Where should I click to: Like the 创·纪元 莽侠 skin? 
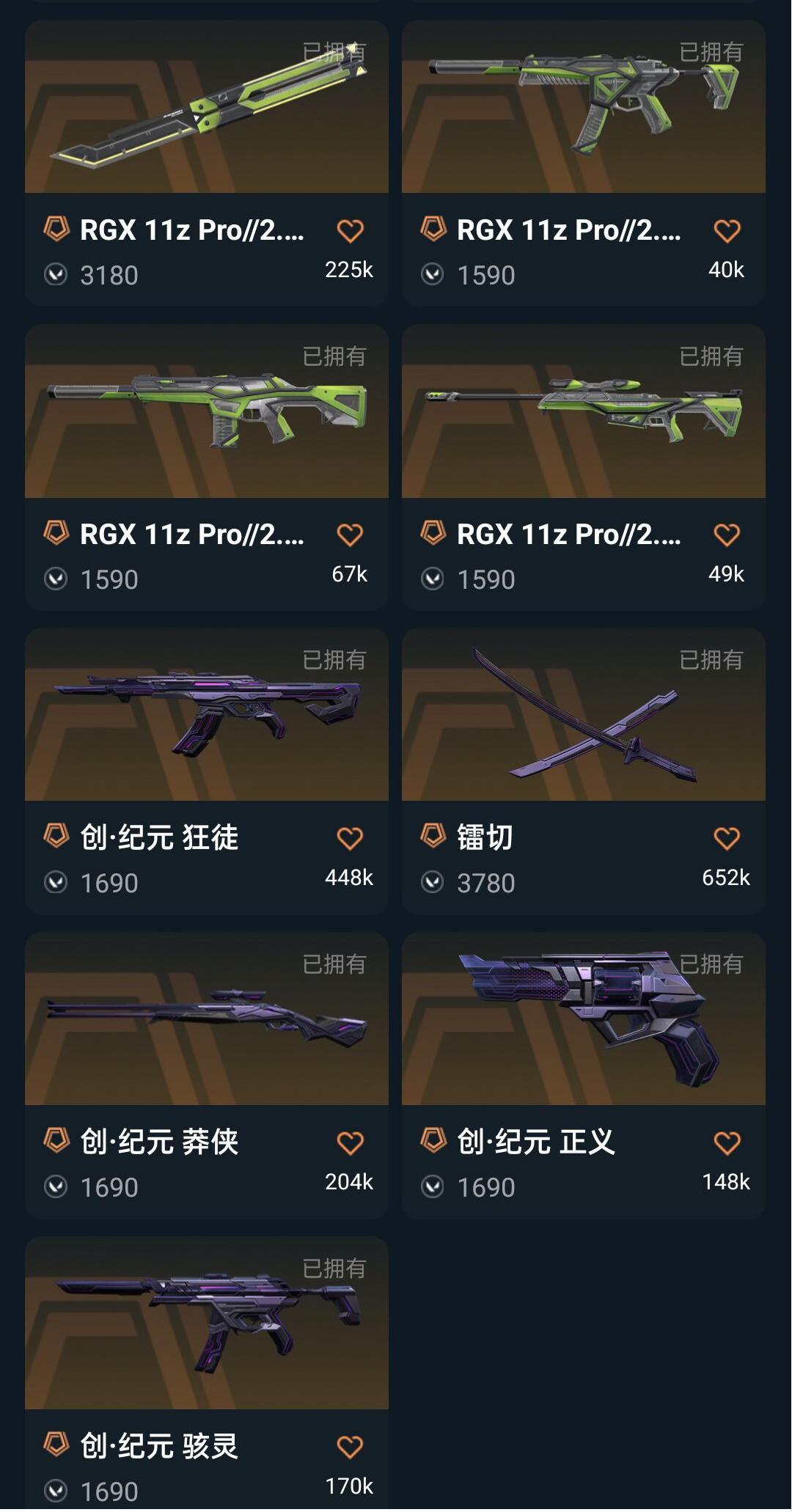(350, 1142)
